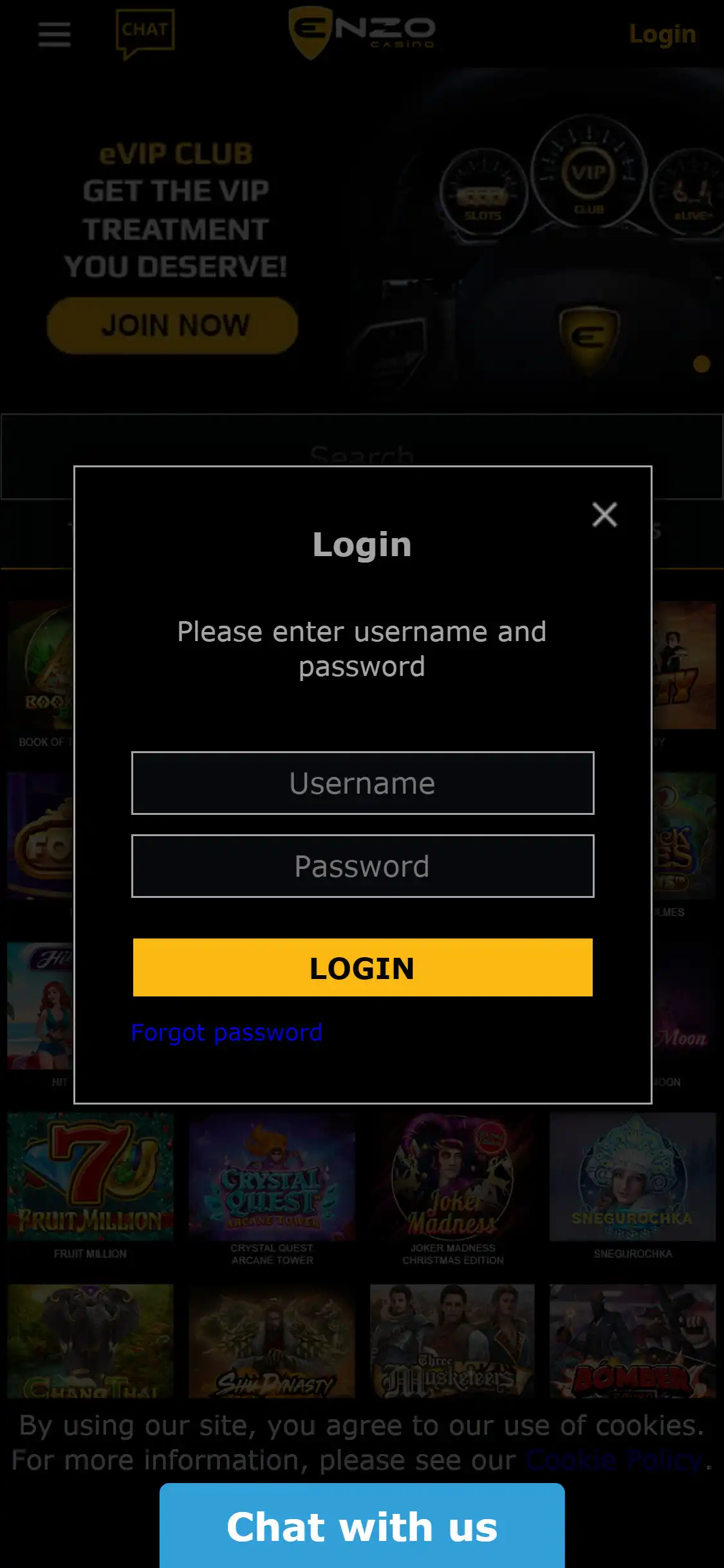
Task: Open the hamburger menu
Action: [x=54, y=33]
